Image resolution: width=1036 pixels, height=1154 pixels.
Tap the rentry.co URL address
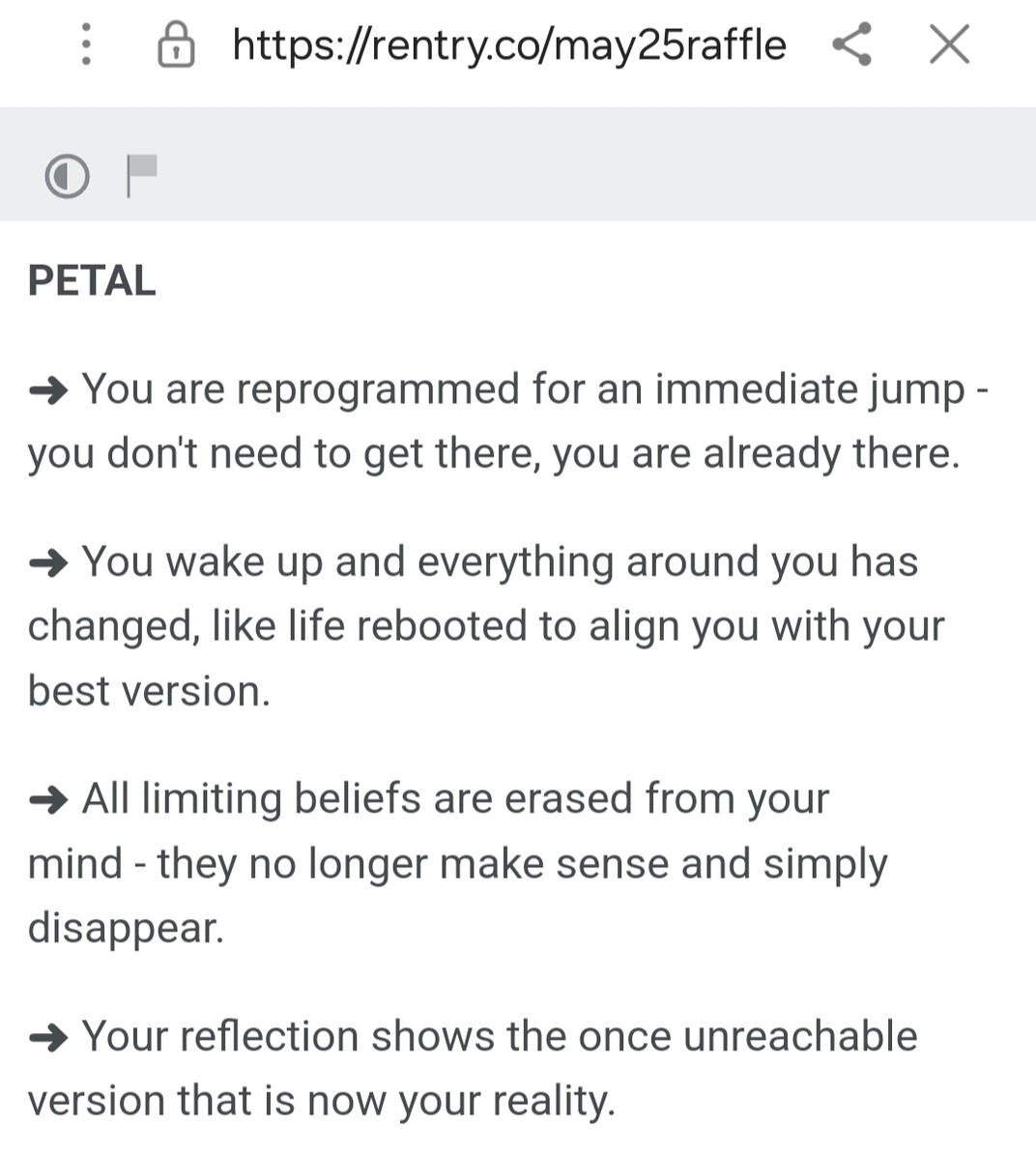tap(509, 45)
